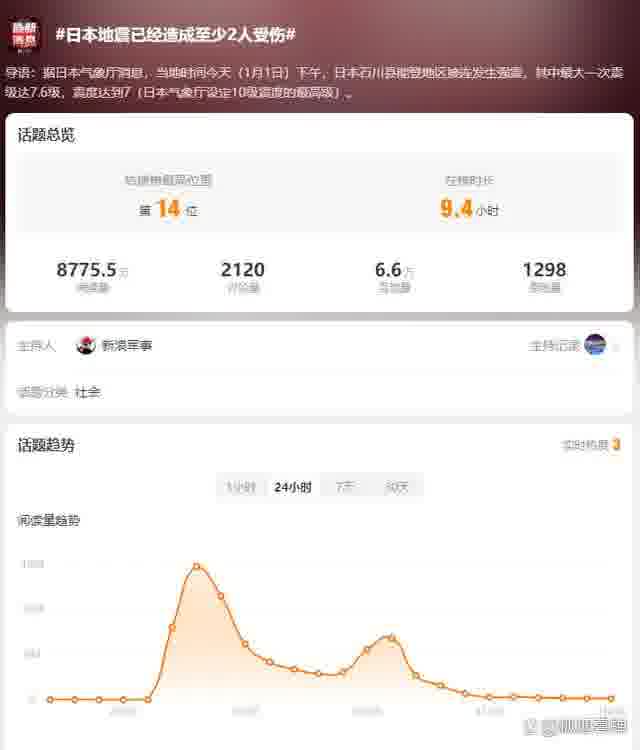Image resolution: width=640 pixels, height=750 pixels.
Task: Switch trend range to 1小时
Action: (241, 487)
